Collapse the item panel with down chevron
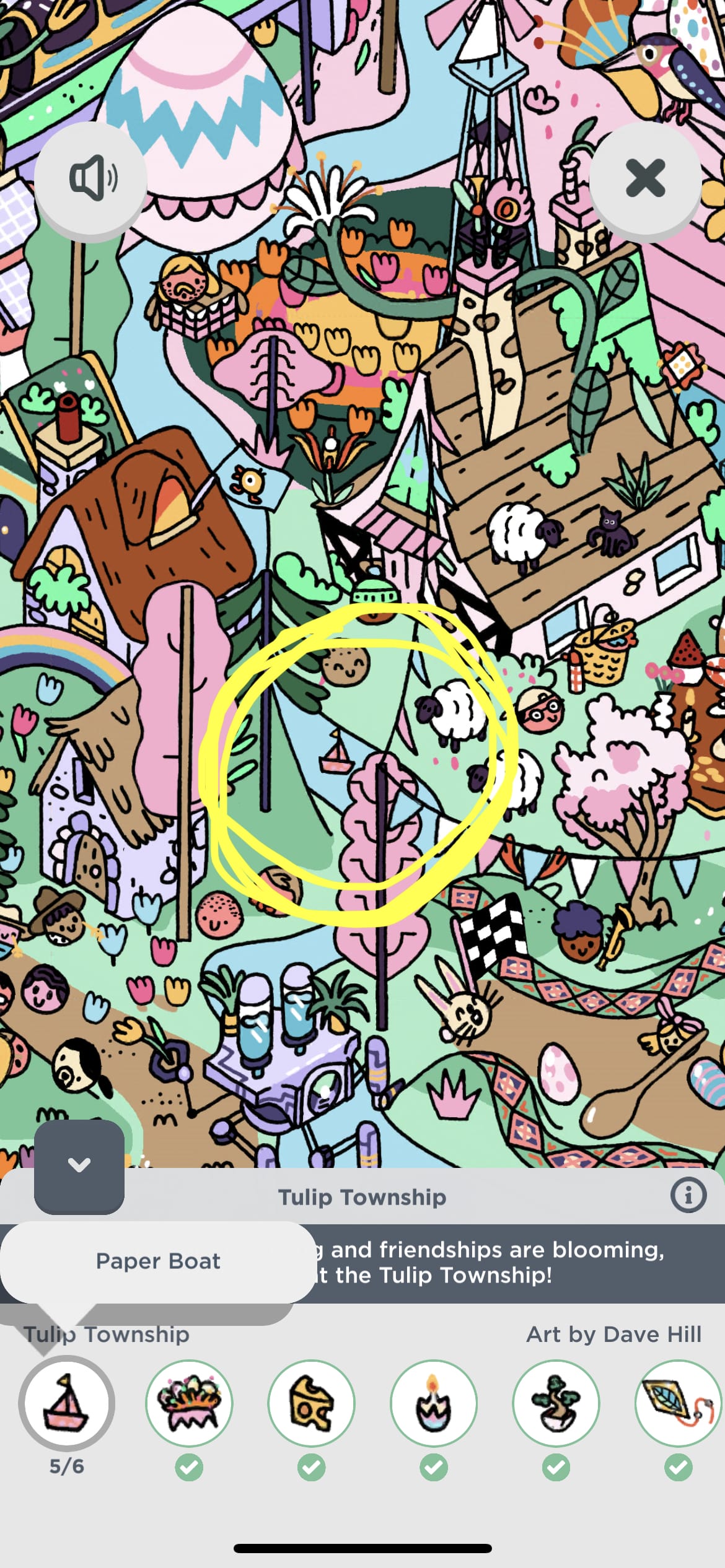 tap(79, 1165)
